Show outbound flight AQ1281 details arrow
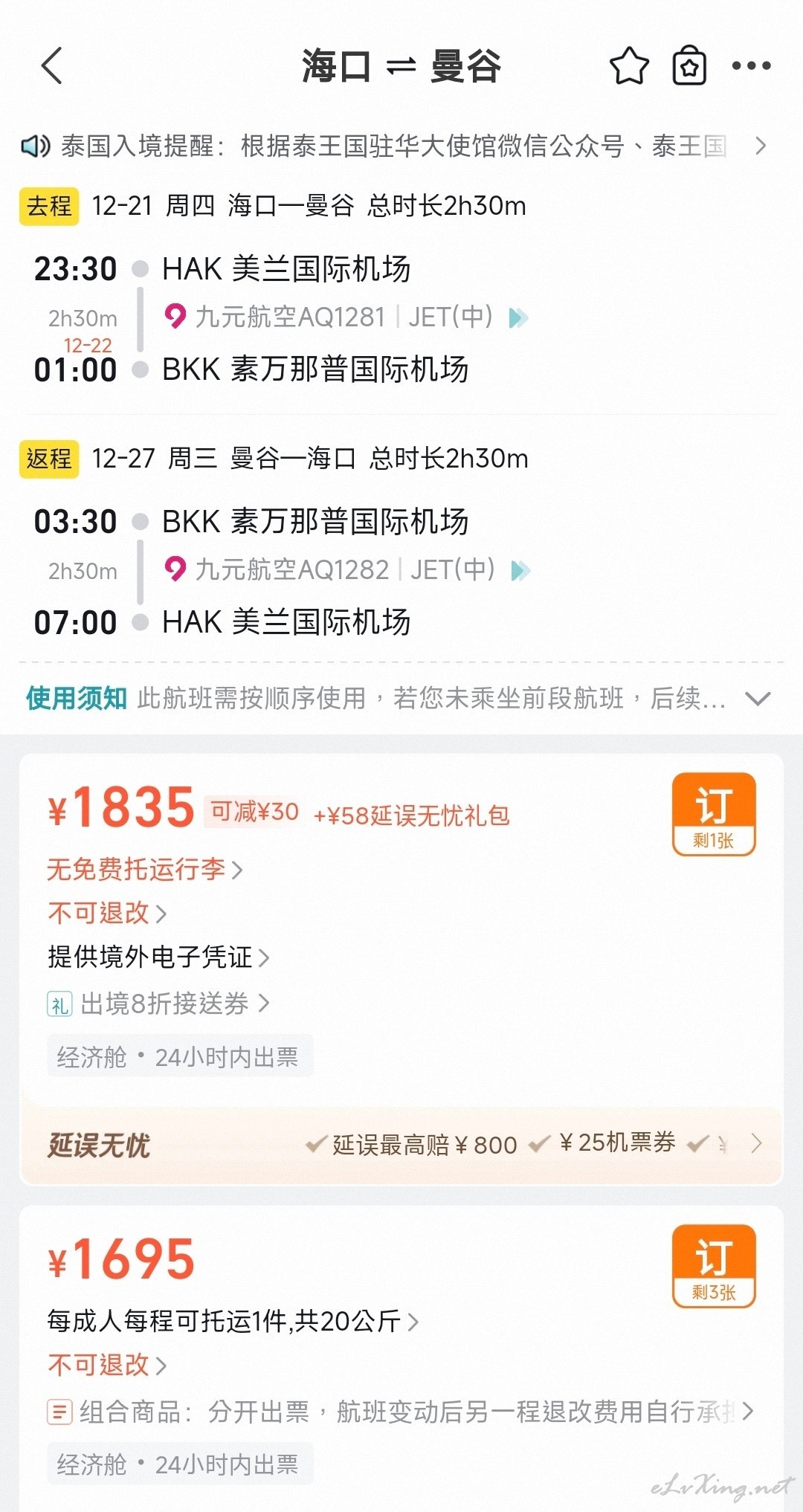This screenshot has width=803, height=1512. pyautogui.click(x=518, y=318)
